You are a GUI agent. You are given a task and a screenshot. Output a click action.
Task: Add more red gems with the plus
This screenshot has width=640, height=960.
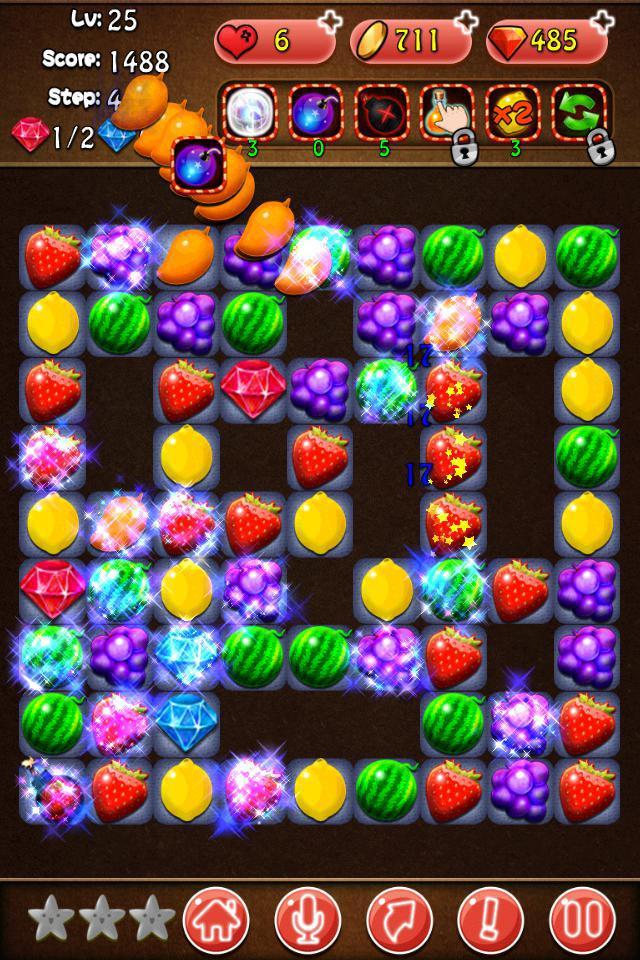pyautogui.click(x=602, y=20)
